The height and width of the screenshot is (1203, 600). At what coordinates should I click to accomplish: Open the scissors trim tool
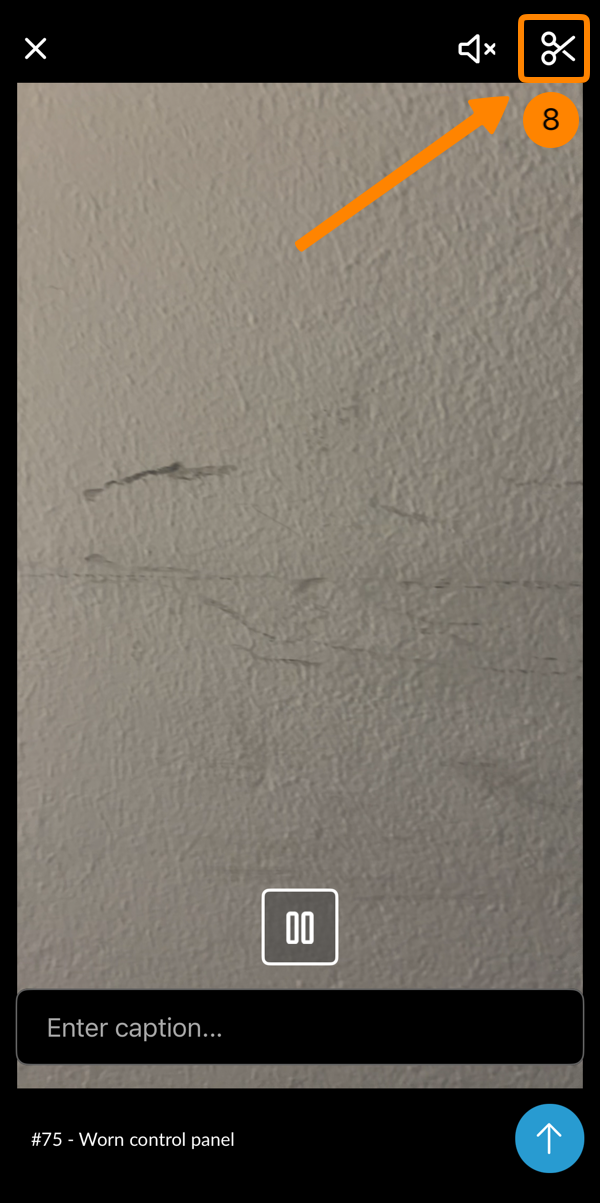(x=558, y=48)
